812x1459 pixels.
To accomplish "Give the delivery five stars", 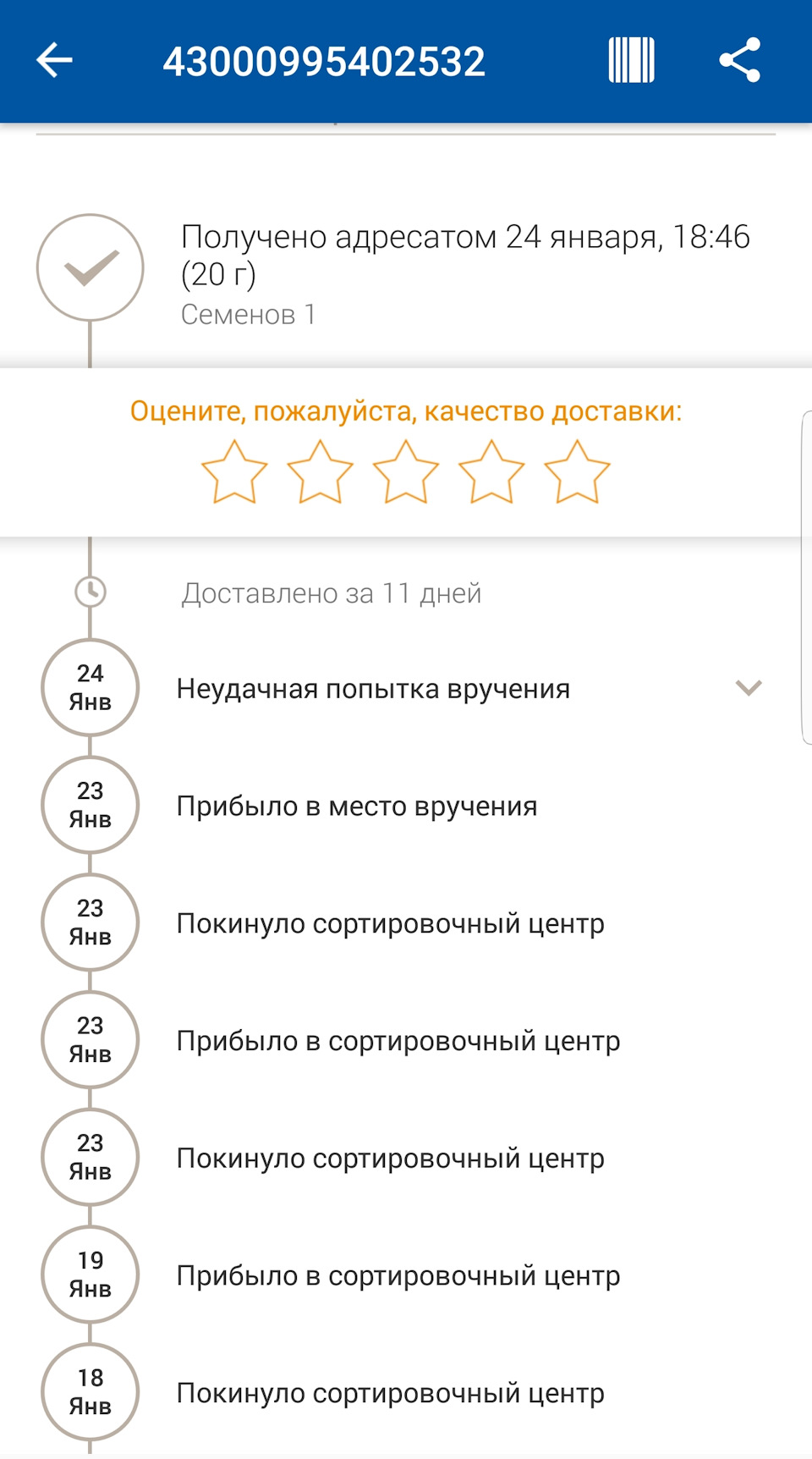I will click(x=577, y=472).
